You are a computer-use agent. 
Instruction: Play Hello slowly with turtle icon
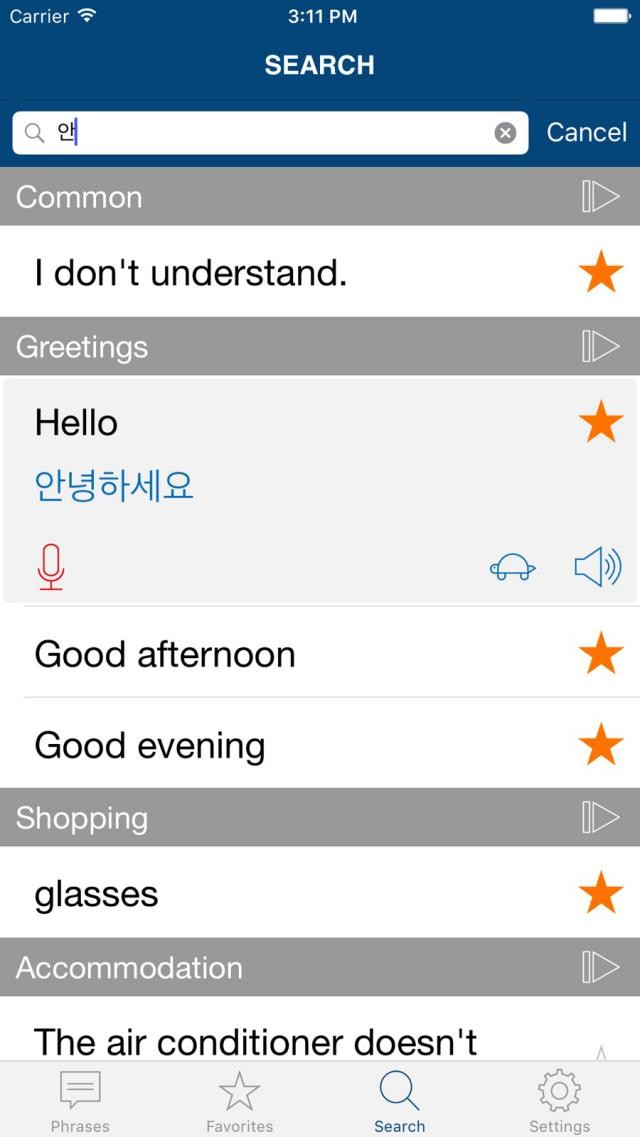tap(512, 568)
